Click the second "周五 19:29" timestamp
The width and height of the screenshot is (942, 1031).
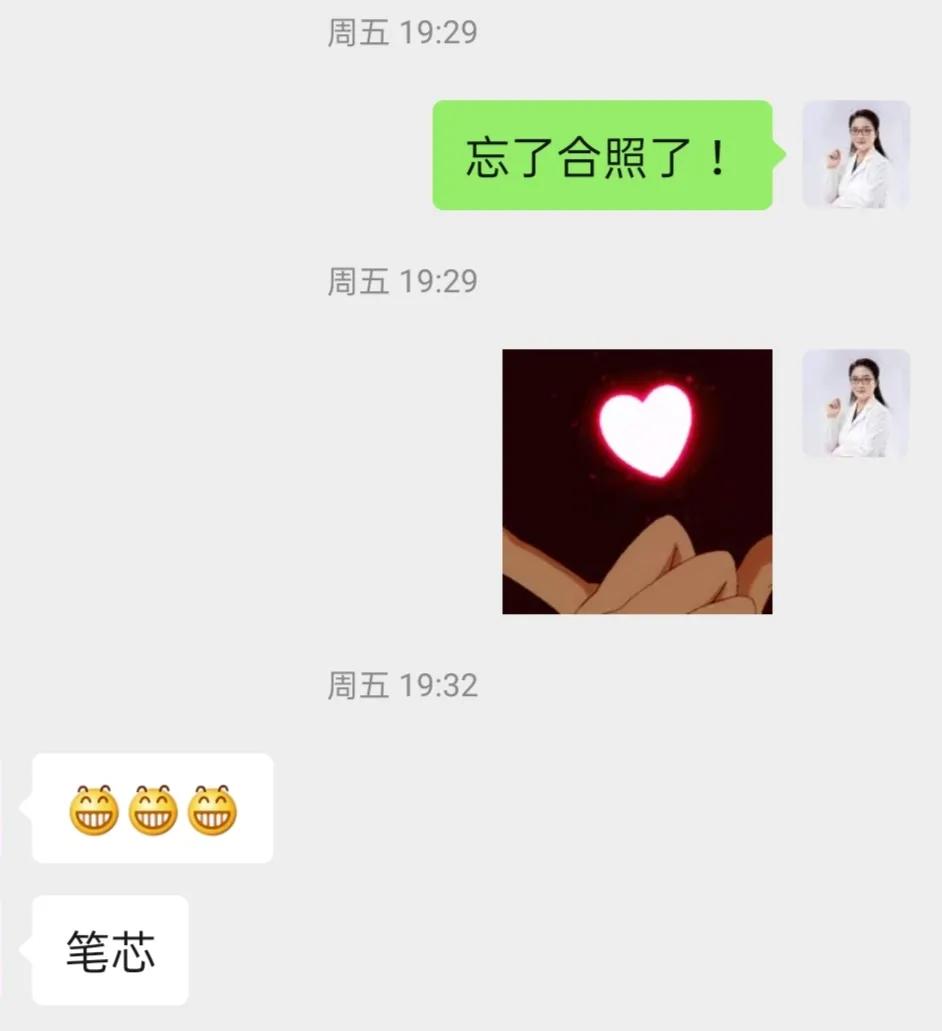(402, 282)
